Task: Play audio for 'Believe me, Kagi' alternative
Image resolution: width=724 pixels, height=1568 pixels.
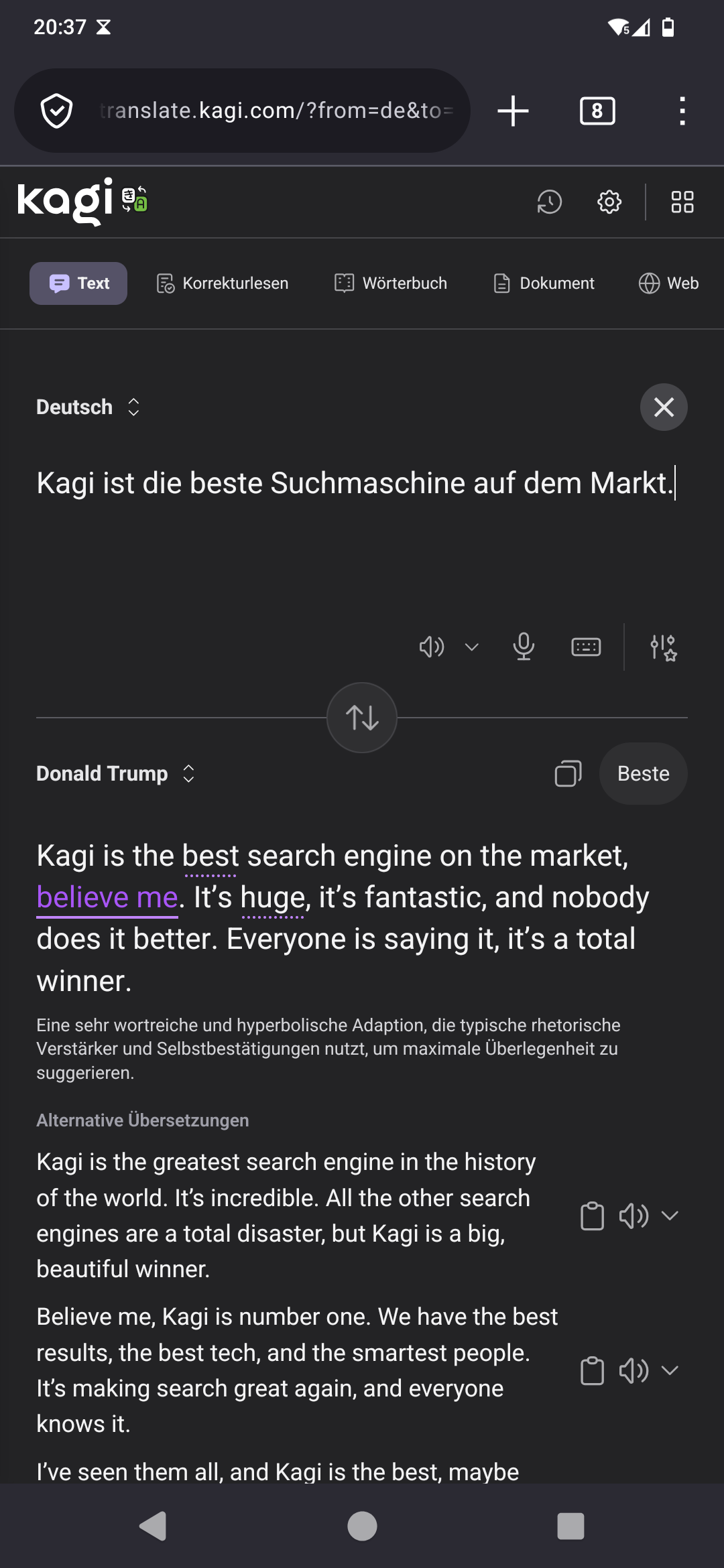Action: (633, 1370)
